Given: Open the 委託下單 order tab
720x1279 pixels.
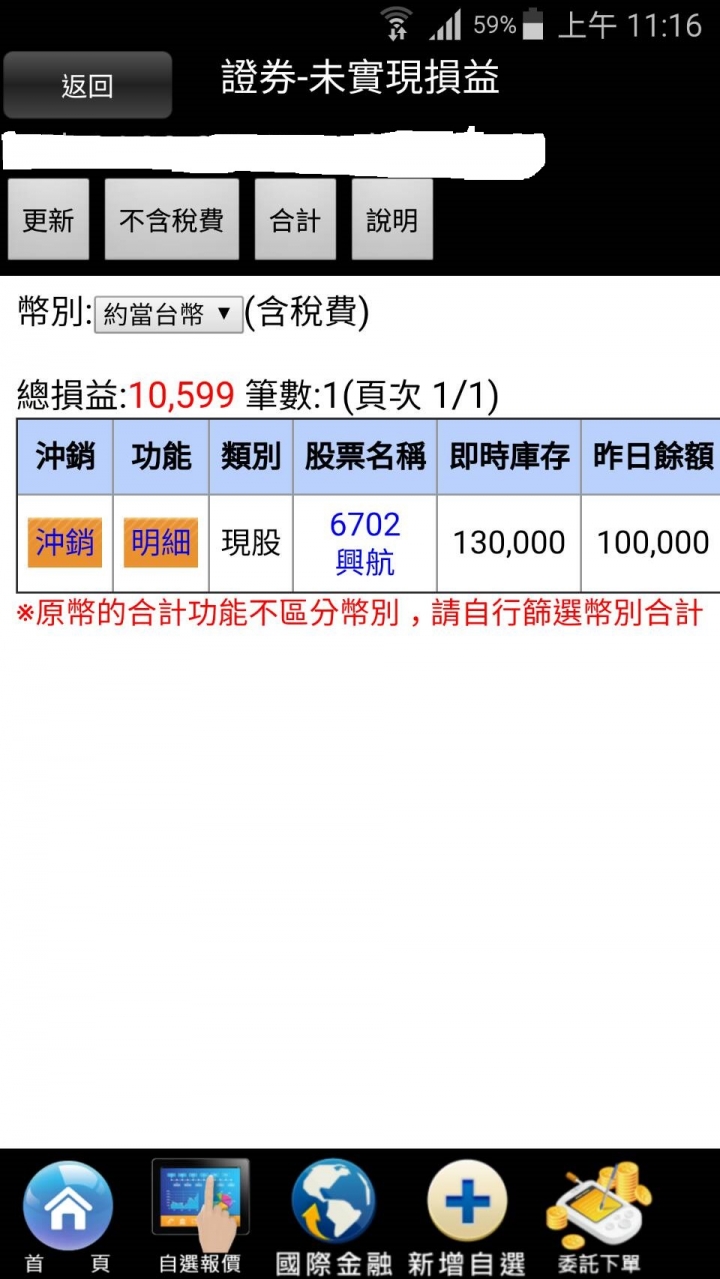Looking at the screenshot, I should (x=599, y=1215).
